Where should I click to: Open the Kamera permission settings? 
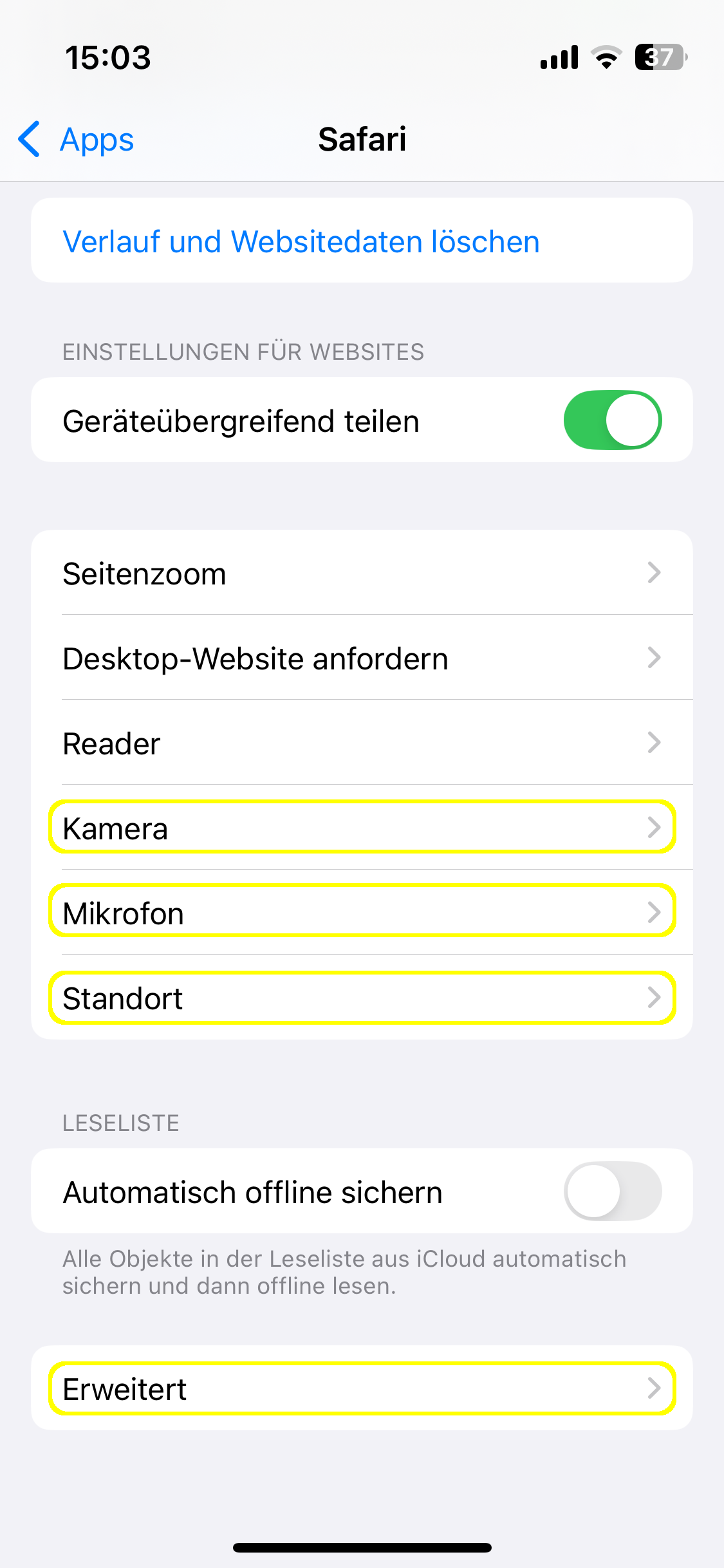tap(362, 828)
